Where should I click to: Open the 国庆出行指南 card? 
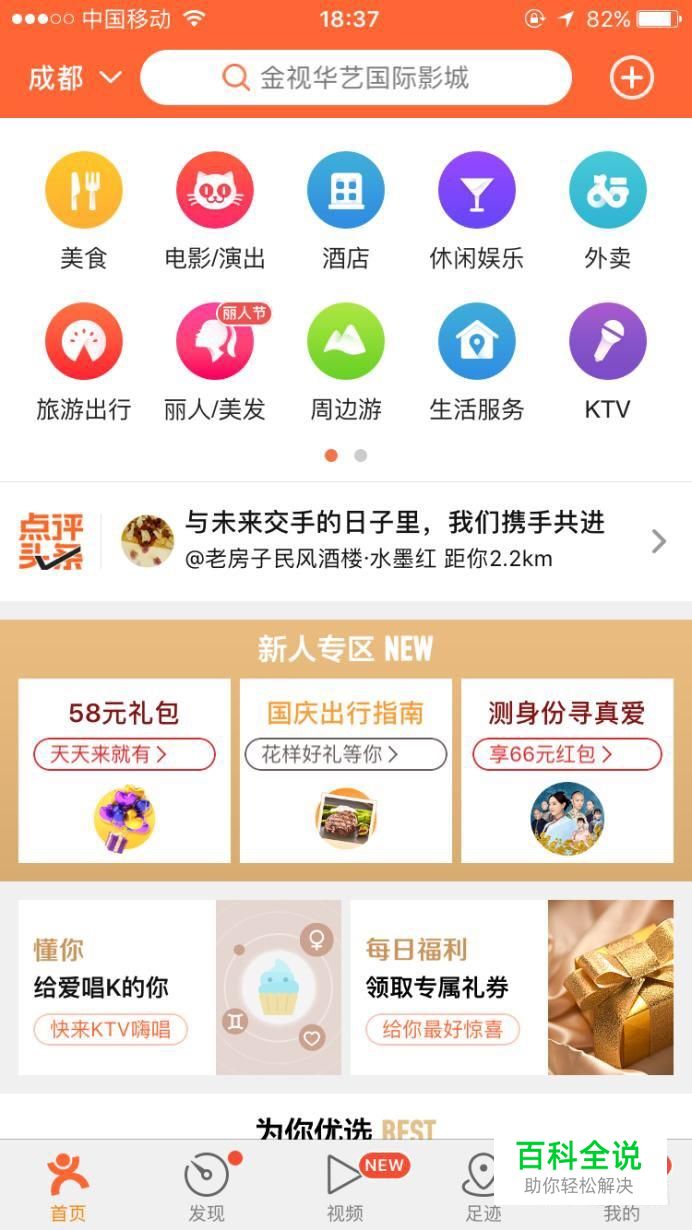click(x=346, y=770)
